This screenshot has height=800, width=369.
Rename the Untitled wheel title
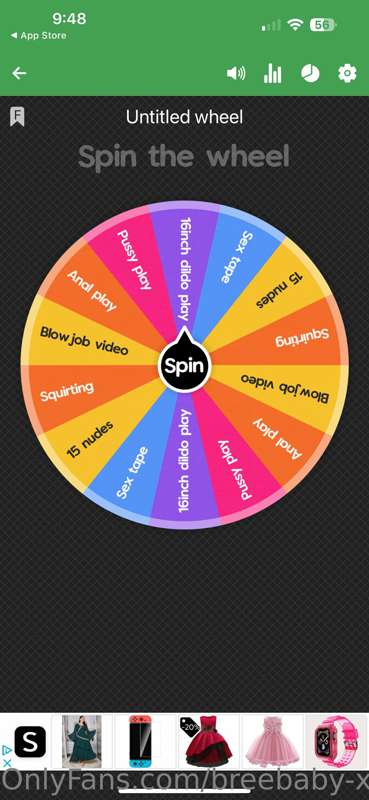[184, 117]
